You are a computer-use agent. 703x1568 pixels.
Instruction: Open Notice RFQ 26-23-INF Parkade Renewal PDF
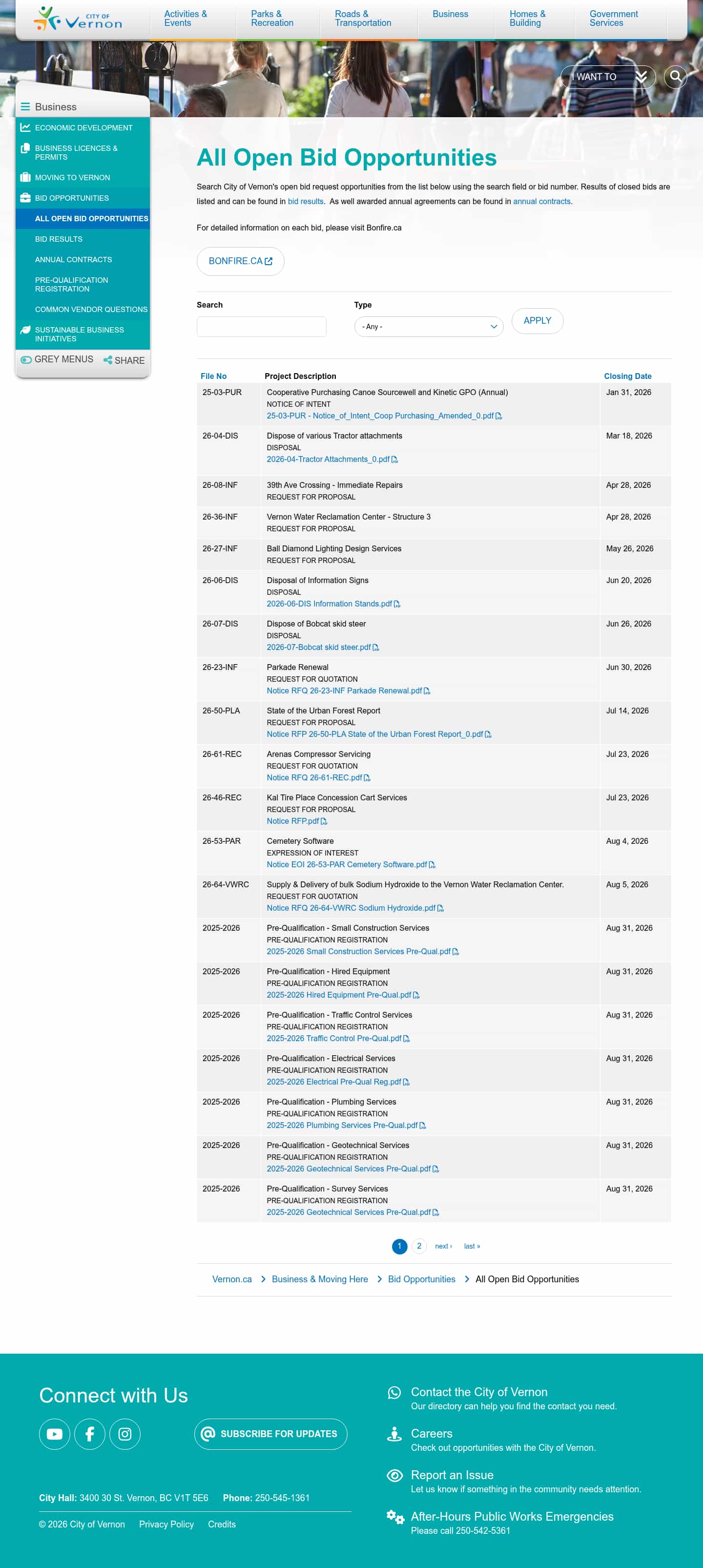(x=348, y=691)
